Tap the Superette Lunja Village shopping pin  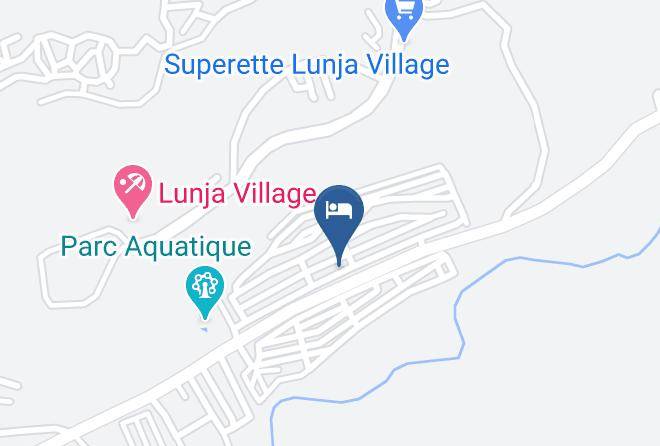click(404, 17)
